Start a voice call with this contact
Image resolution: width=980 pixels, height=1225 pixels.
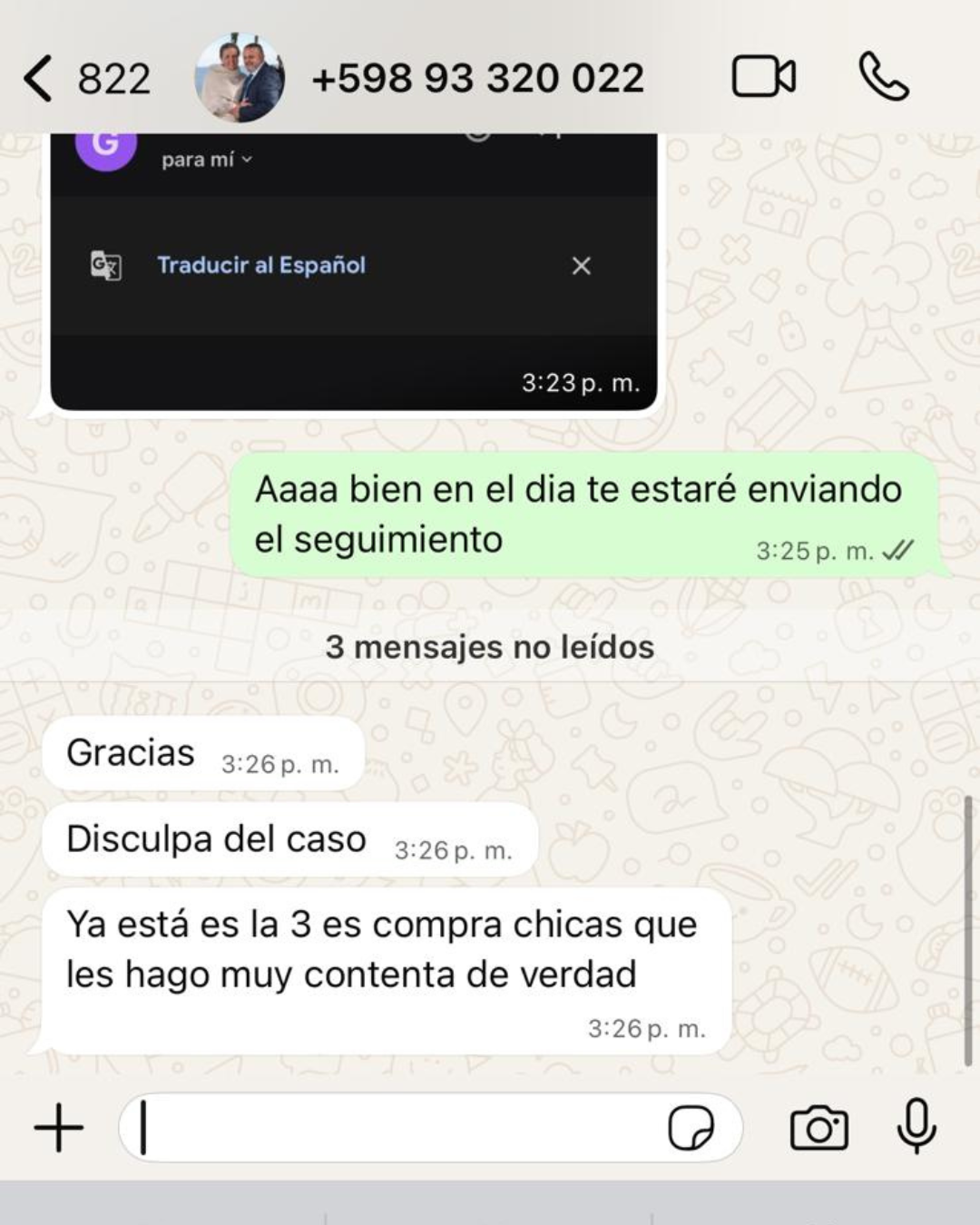(x=883, y=76)
